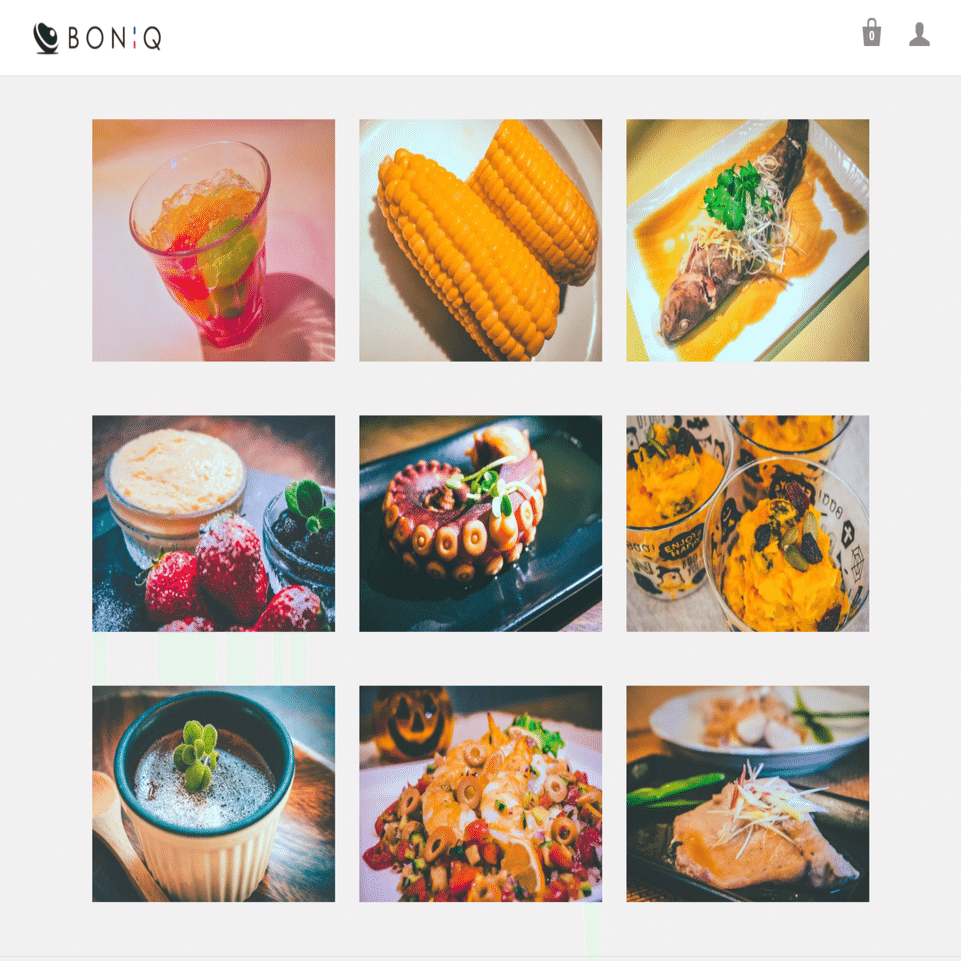
Task: Select the mousse with strawberries recipe
Action: click(213, 523)
